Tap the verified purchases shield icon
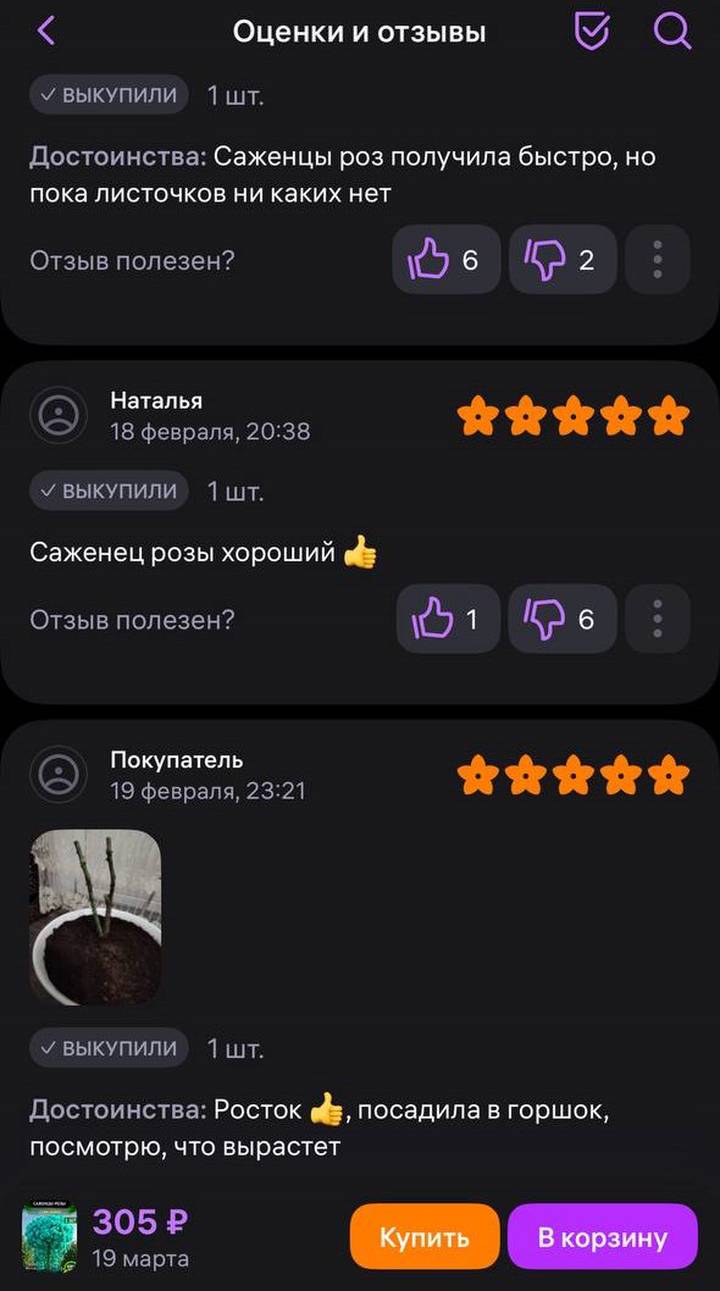The width and height of the screenshot is (720, 1291). click(593, 31)
